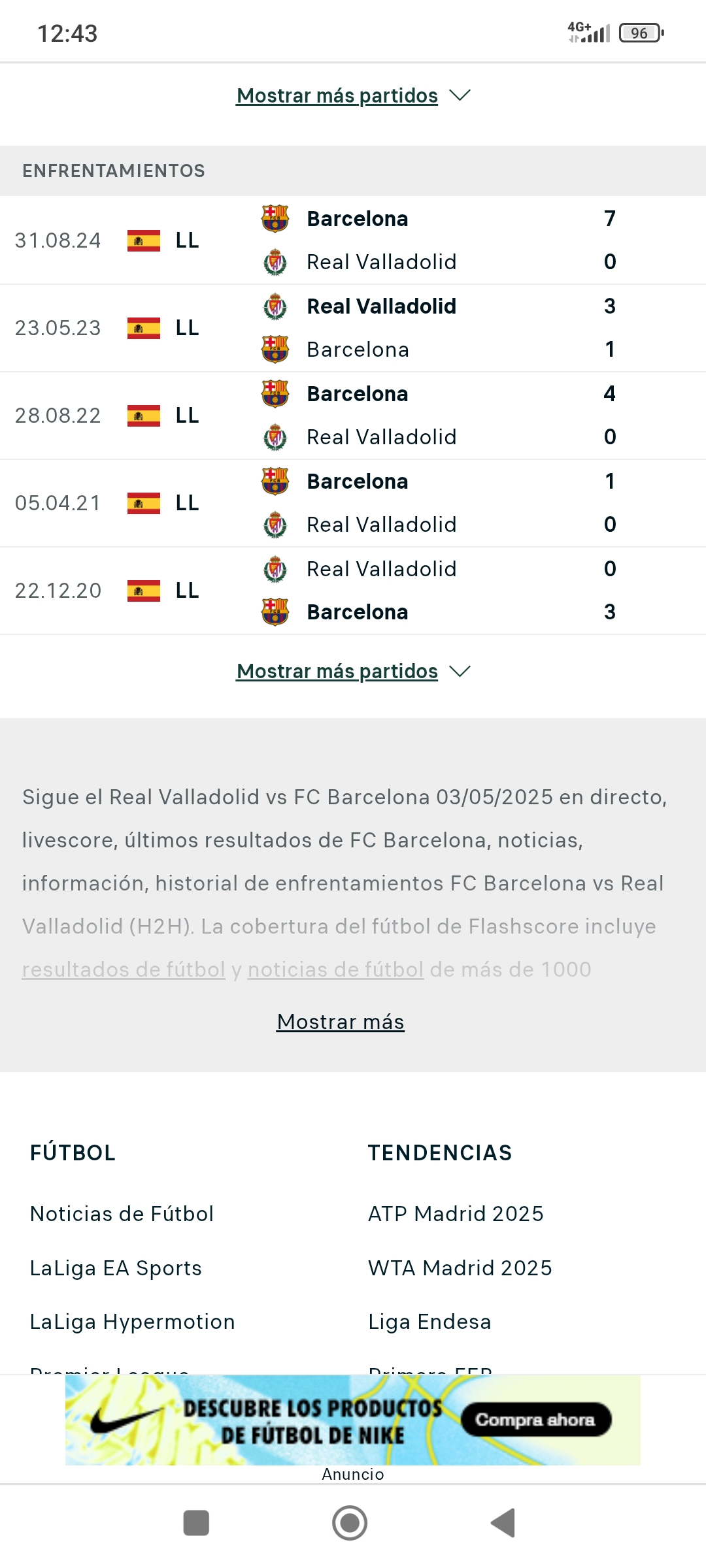706x1568 pixels.
Task: Open Noticias de Fútbol link
Action: point(122,1214)
